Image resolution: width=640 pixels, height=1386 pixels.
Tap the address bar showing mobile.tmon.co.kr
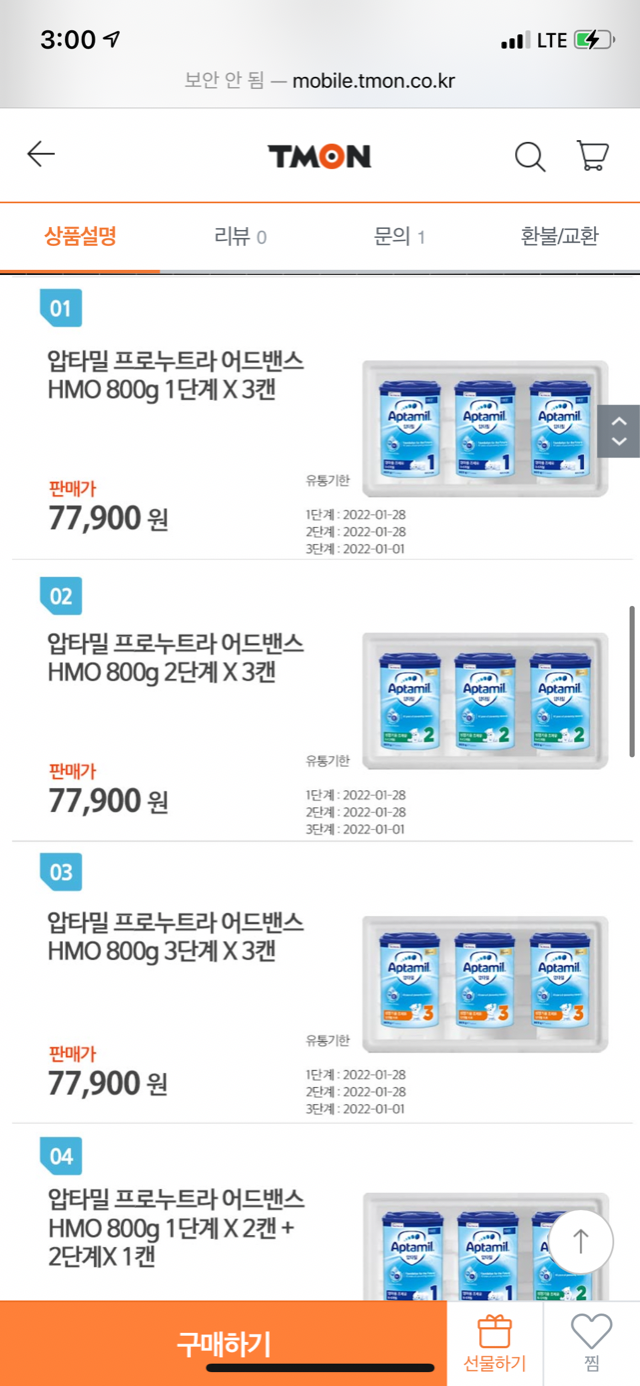tap(320, 80)
